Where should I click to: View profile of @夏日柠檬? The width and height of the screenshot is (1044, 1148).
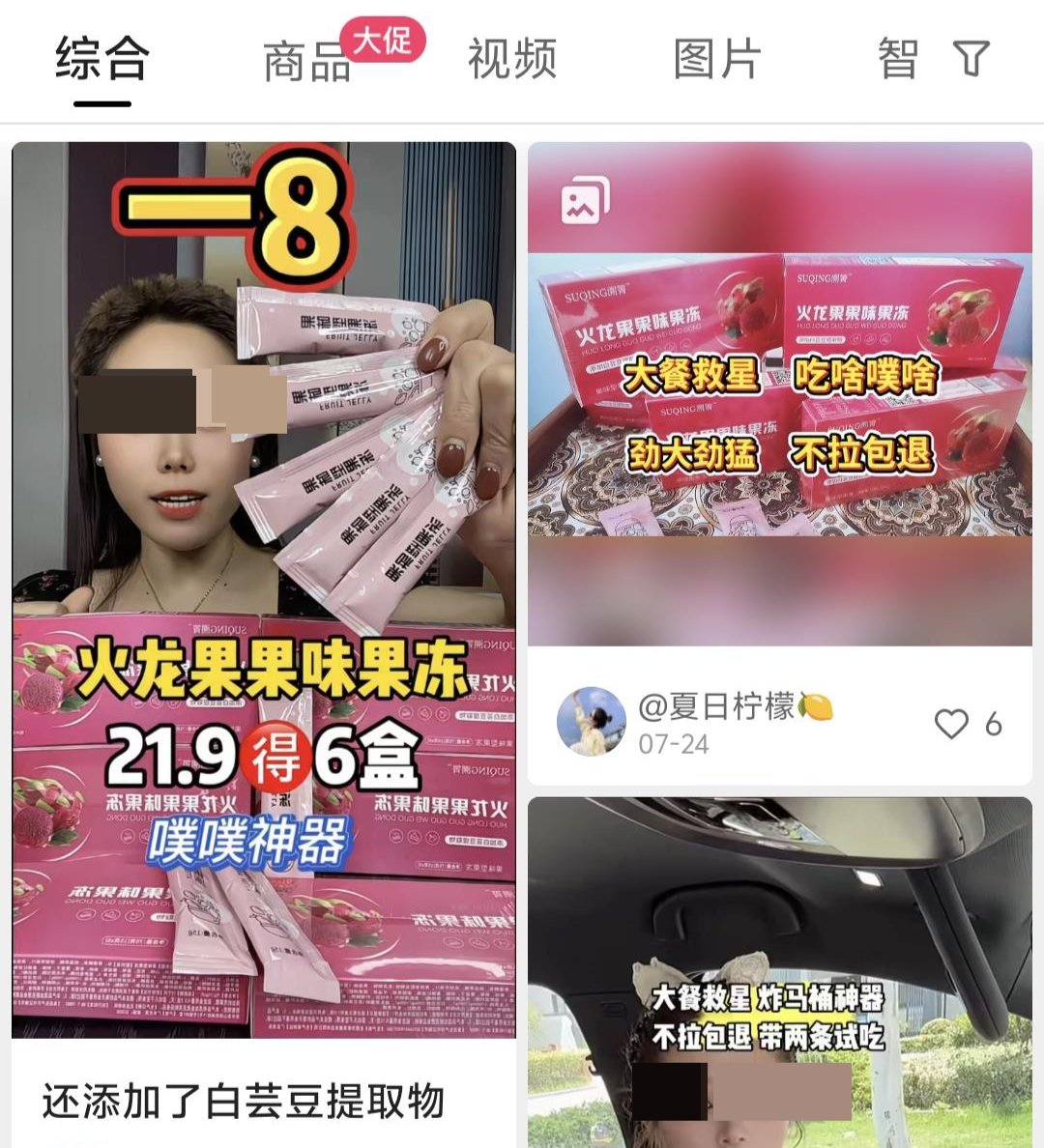tap(592, 722)
